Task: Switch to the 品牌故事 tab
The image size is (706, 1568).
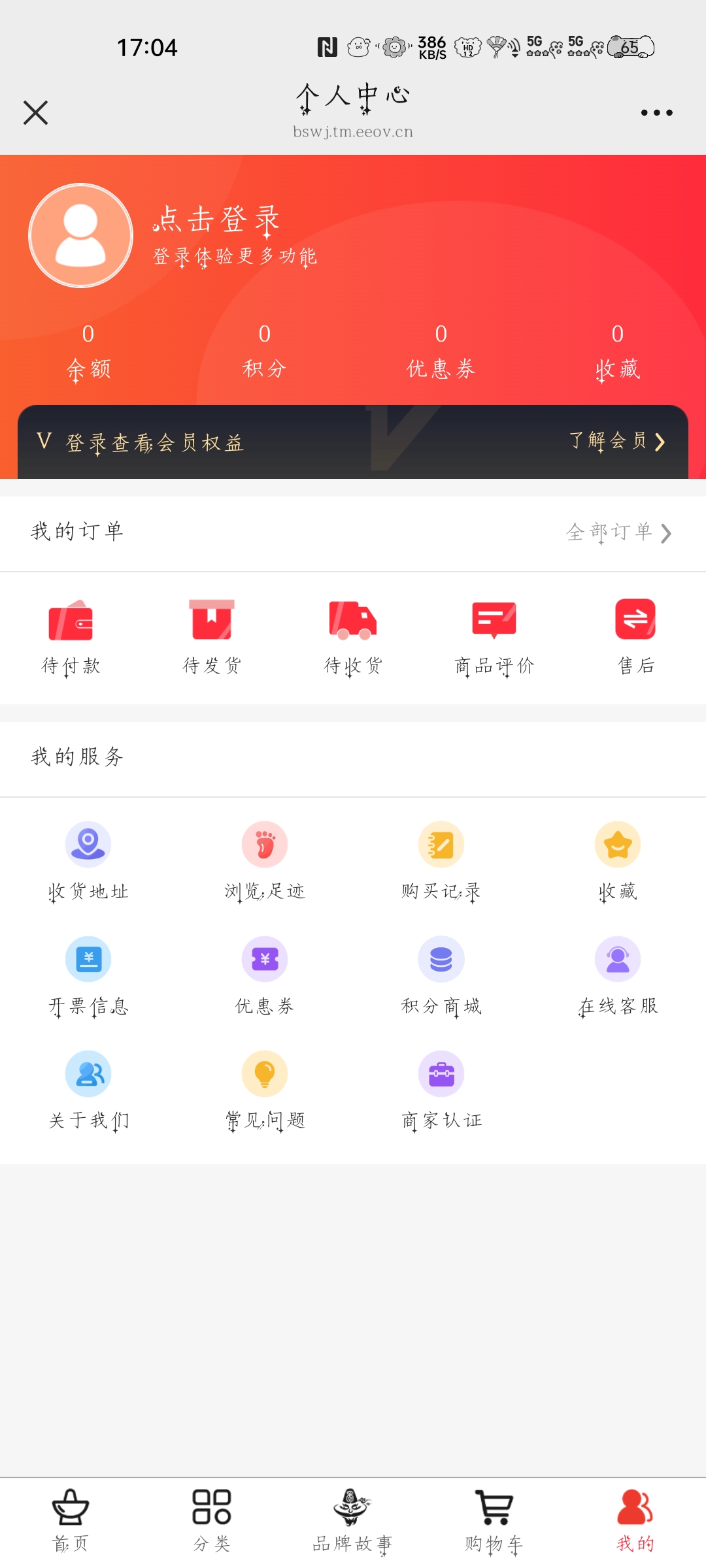Action: [x=353, y=1521]
